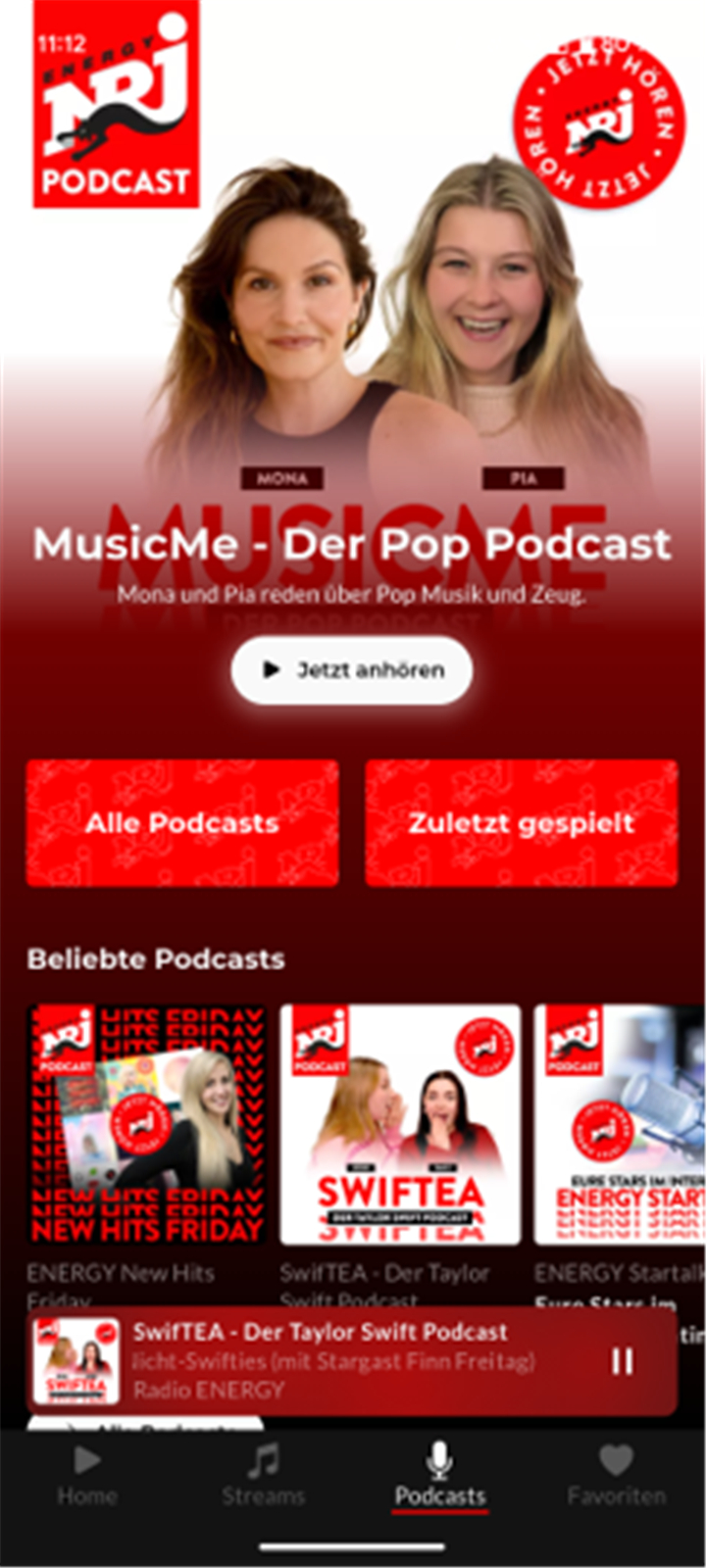Tap the Jetzt anhören play button

352,670
